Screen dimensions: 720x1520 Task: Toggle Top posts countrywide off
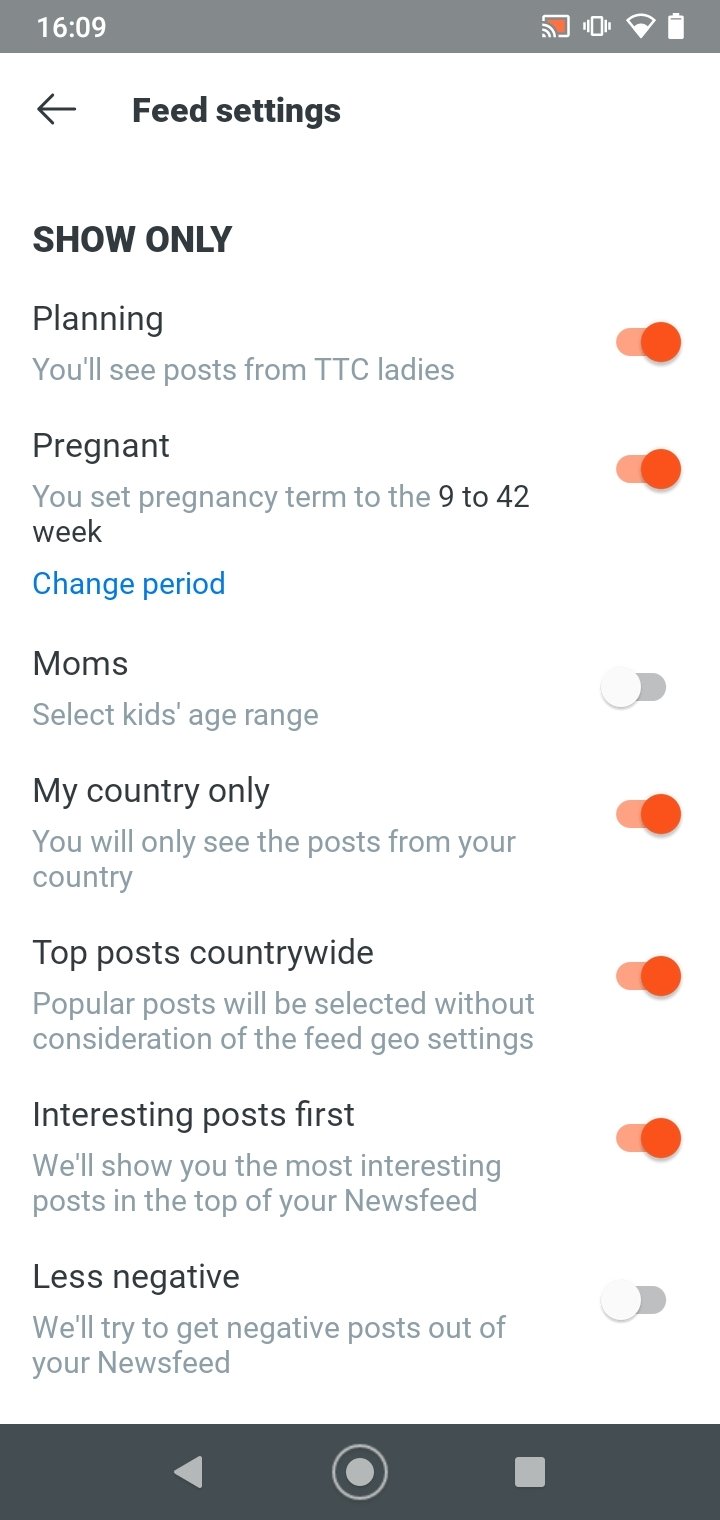coord(648,976)
